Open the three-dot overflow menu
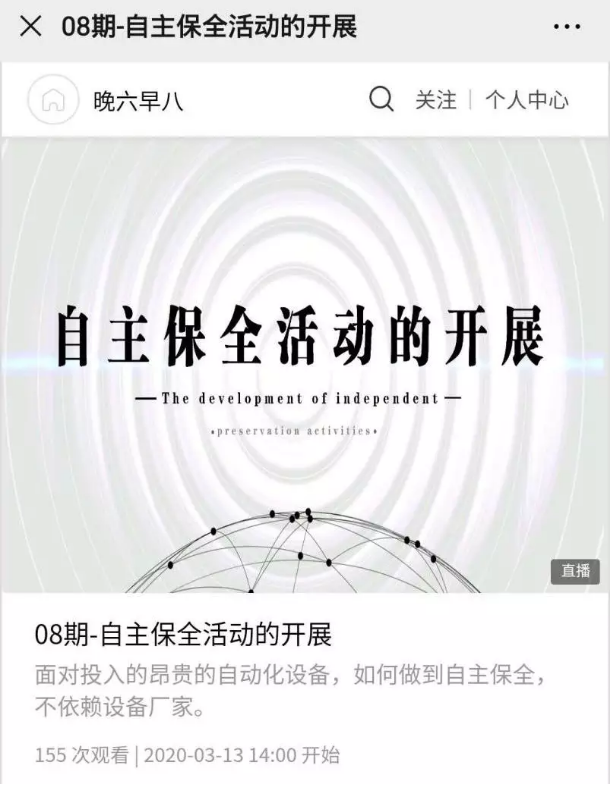Screen dimensions: 614x787 (566, 27)
